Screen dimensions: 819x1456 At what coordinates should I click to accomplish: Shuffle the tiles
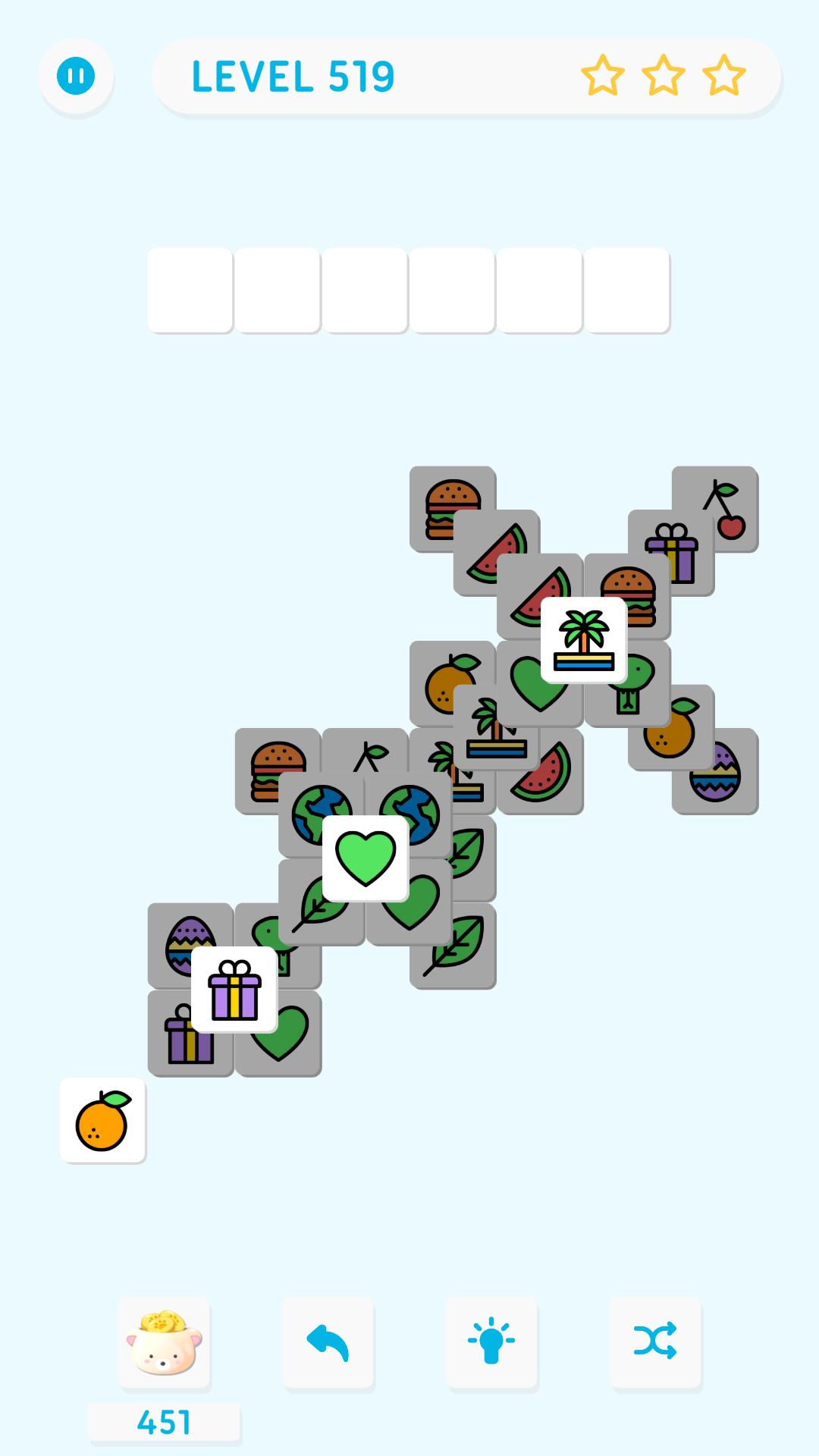[x=655, y=1341]
